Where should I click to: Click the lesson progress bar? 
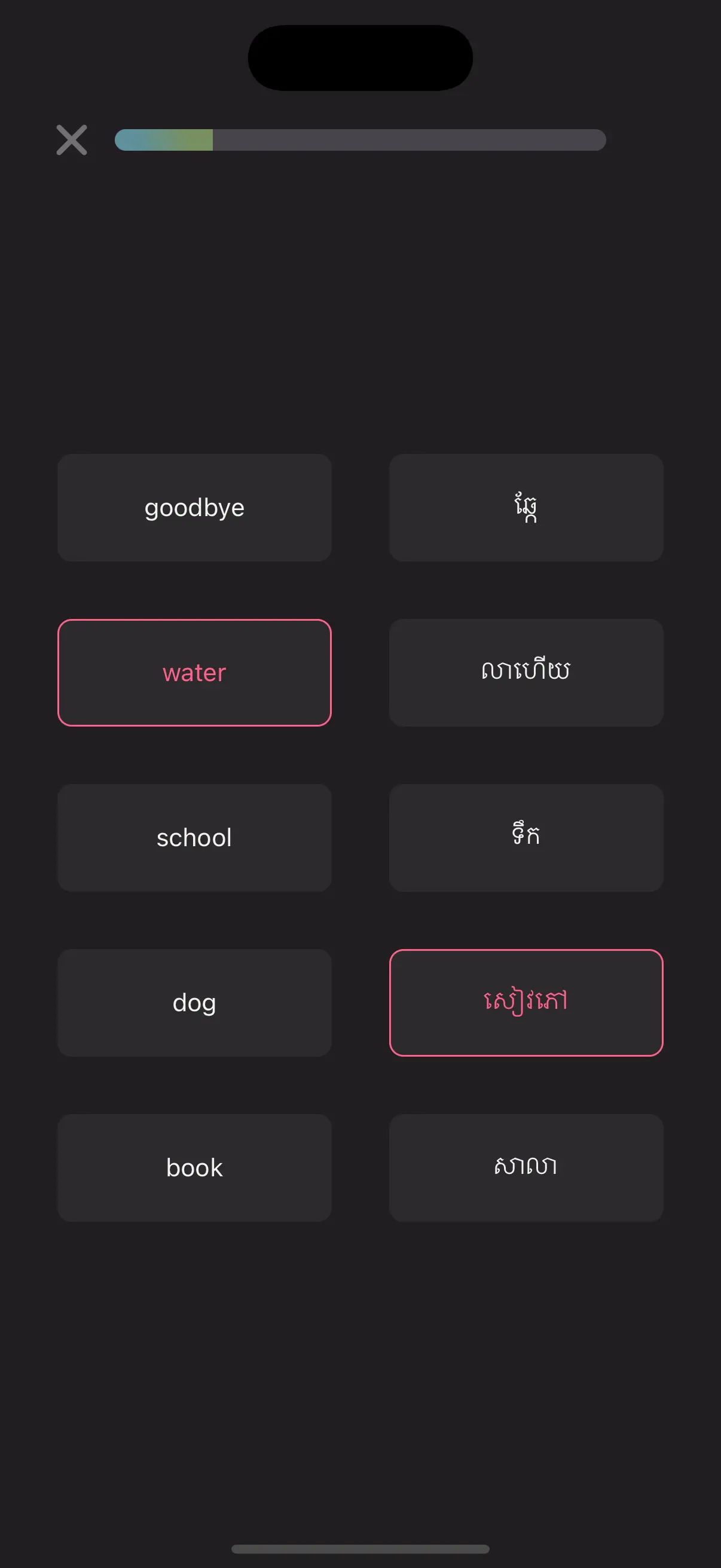(359, 140)
